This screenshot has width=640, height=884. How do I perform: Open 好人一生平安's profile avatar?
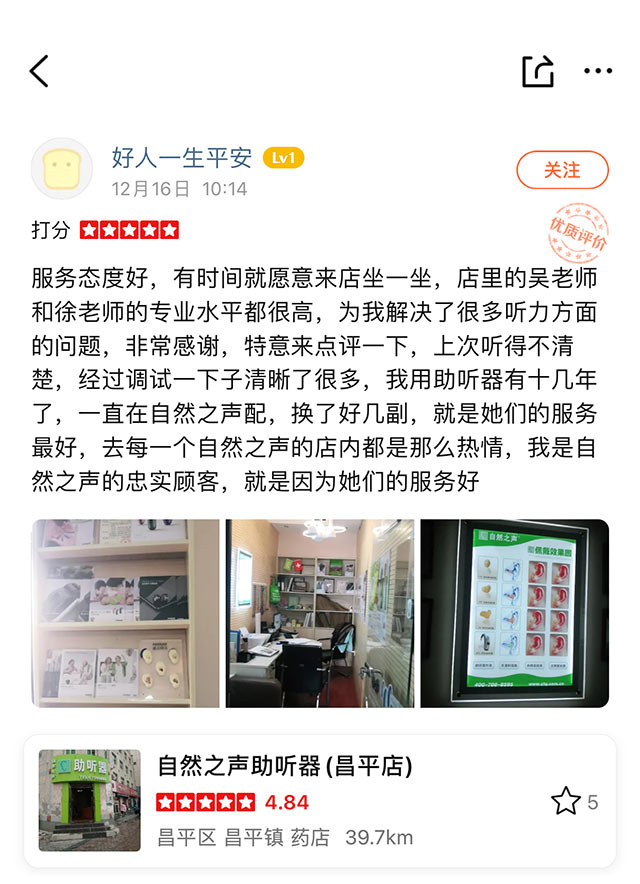pyautogui.click(x=62, y=169)
